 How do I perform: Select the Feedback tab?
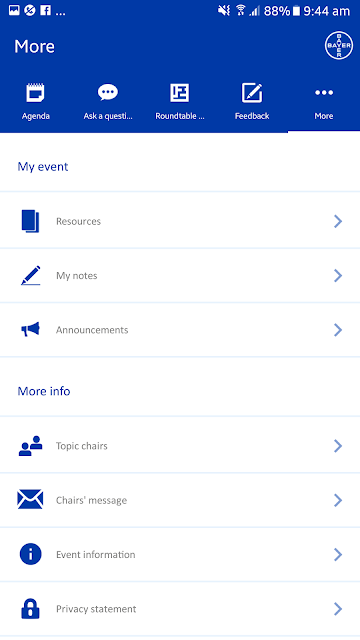(252, 101)
